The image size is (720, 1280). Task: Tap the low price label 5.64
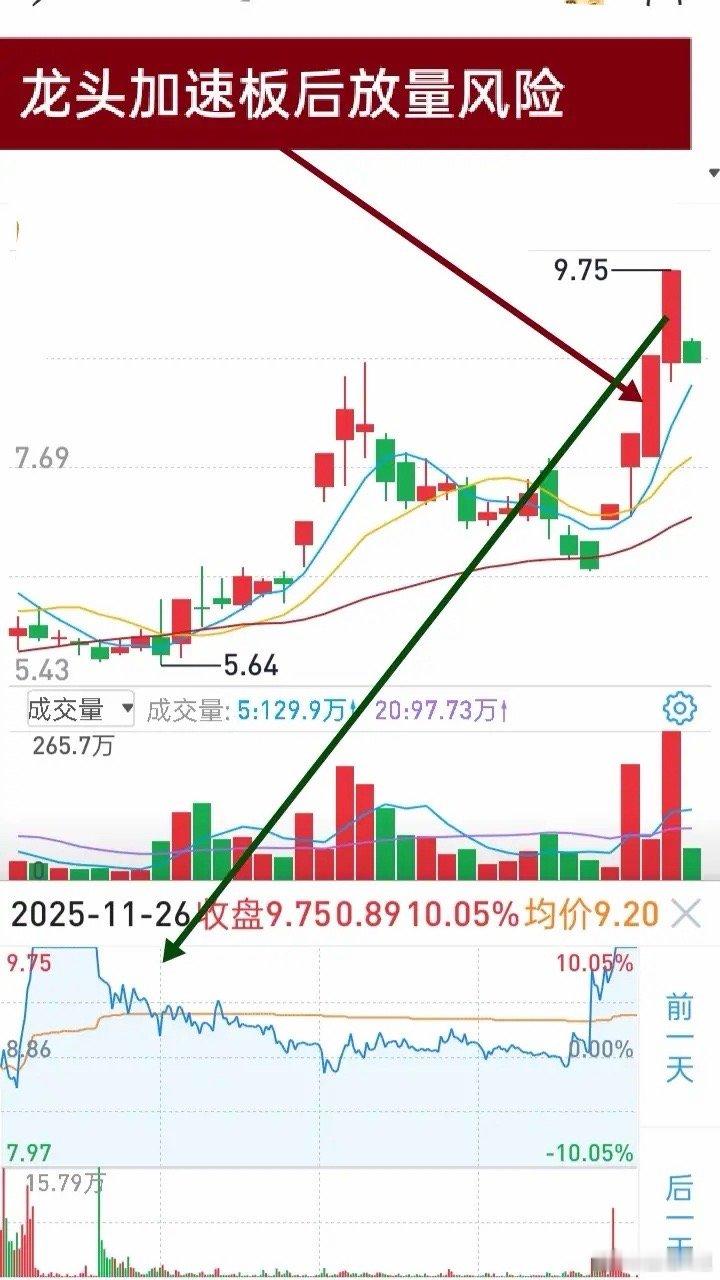[x=252, y=663]
